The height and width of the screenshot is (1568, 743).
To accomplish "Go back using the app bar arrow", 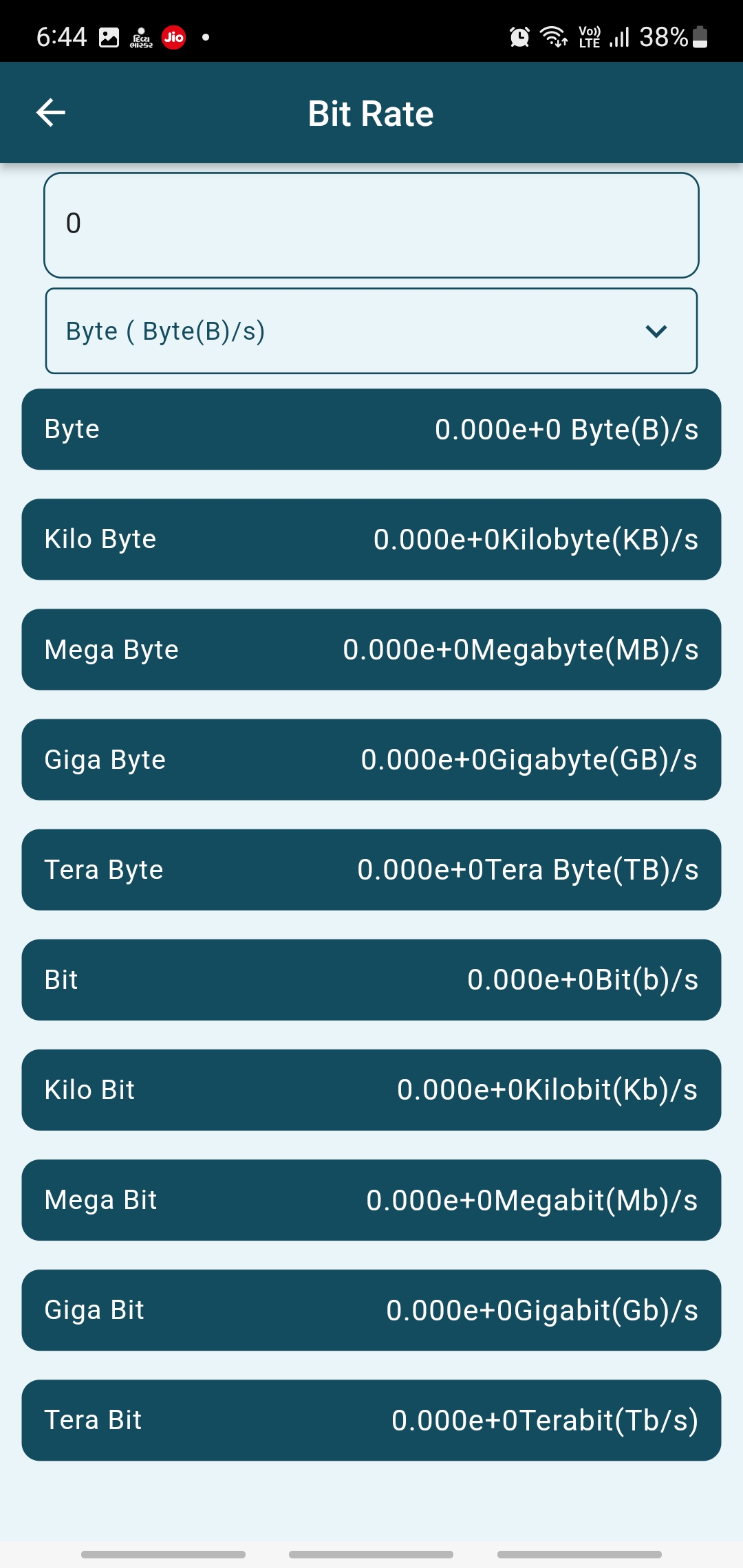I will (x=51, y=113).
